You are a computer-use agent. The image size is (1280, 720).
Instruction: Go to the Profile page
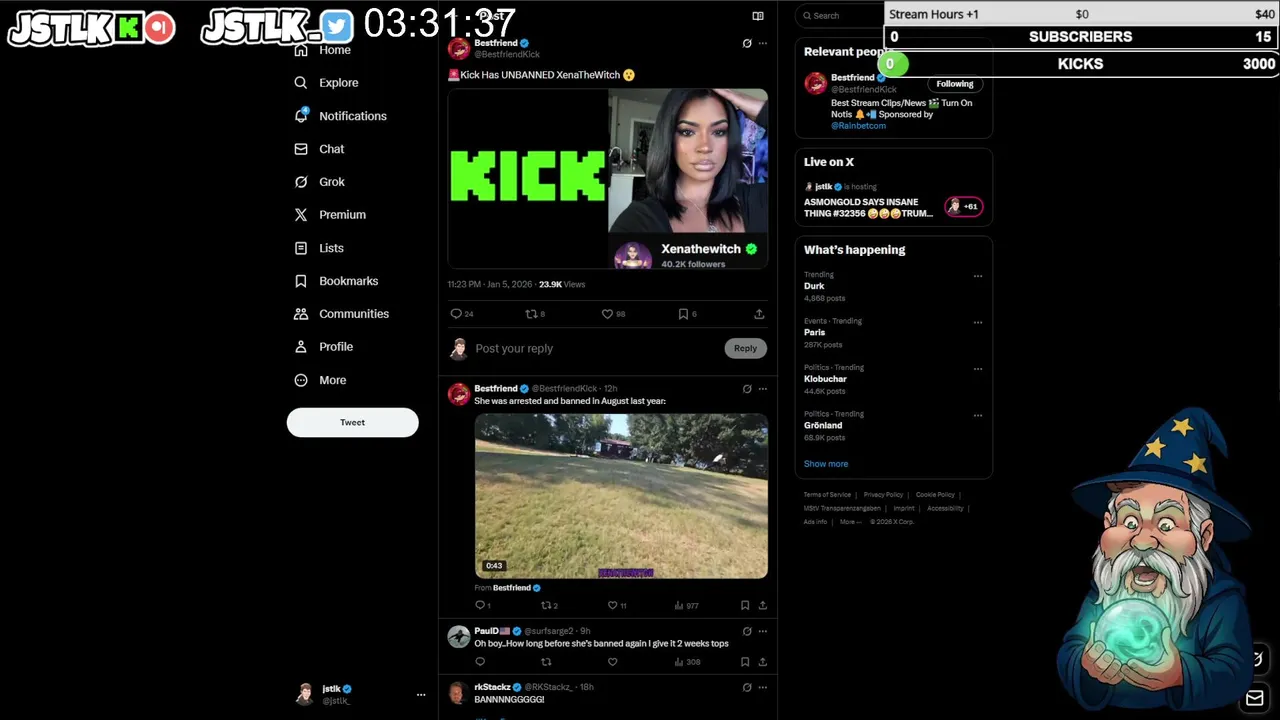pyautogui.click(x=335, y=347)
